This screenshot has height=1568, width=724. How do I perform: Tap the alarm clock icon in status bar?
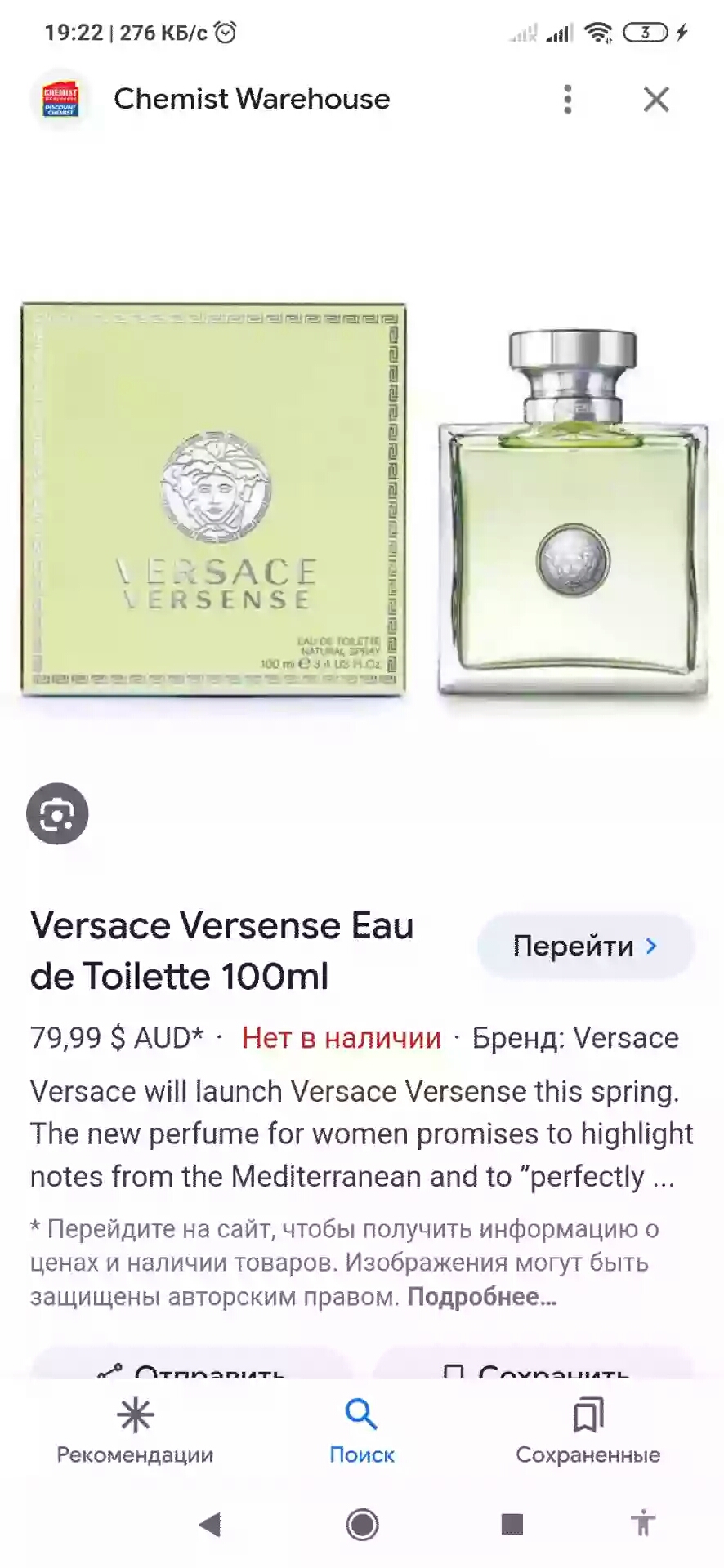[226, 33]
